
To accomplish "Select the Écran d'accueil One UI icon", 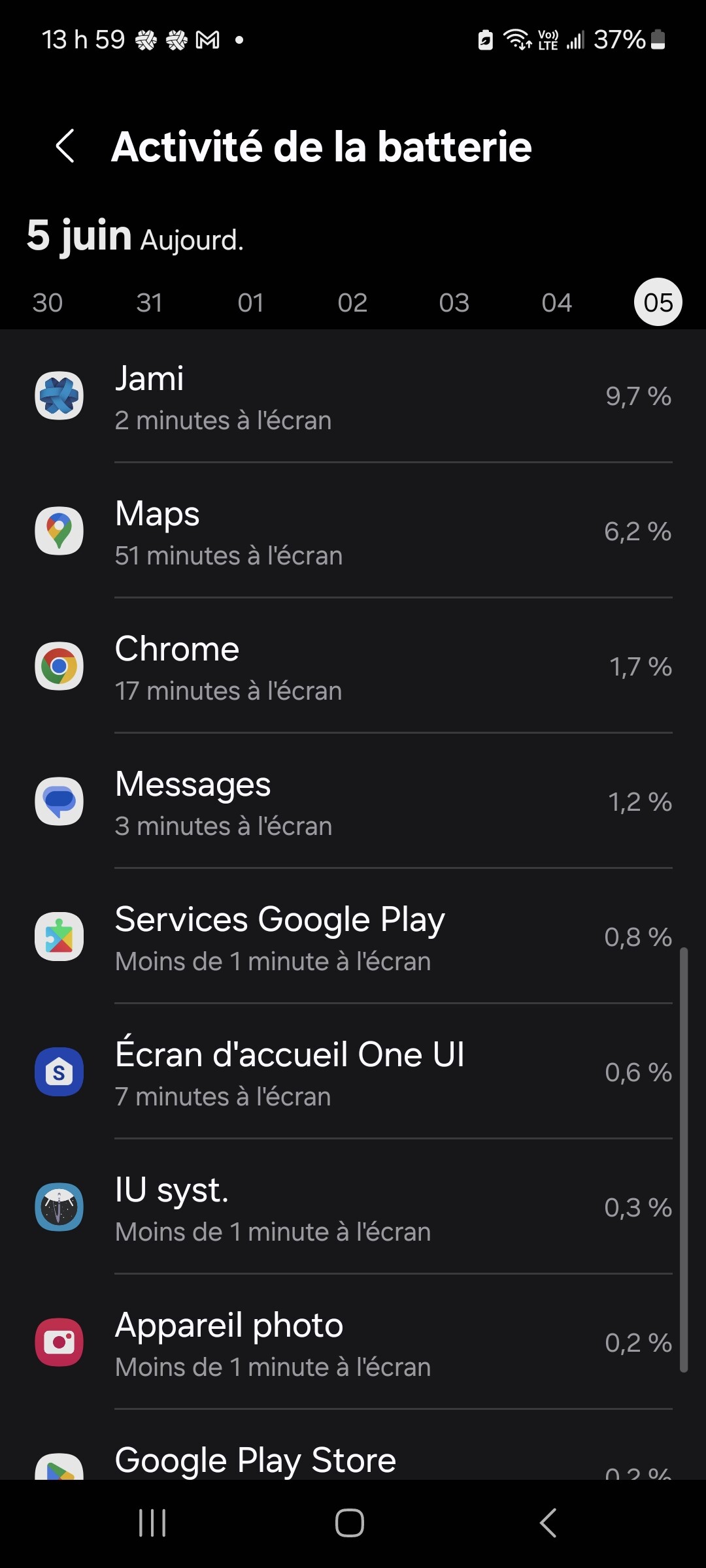I will click(59, 1072).
